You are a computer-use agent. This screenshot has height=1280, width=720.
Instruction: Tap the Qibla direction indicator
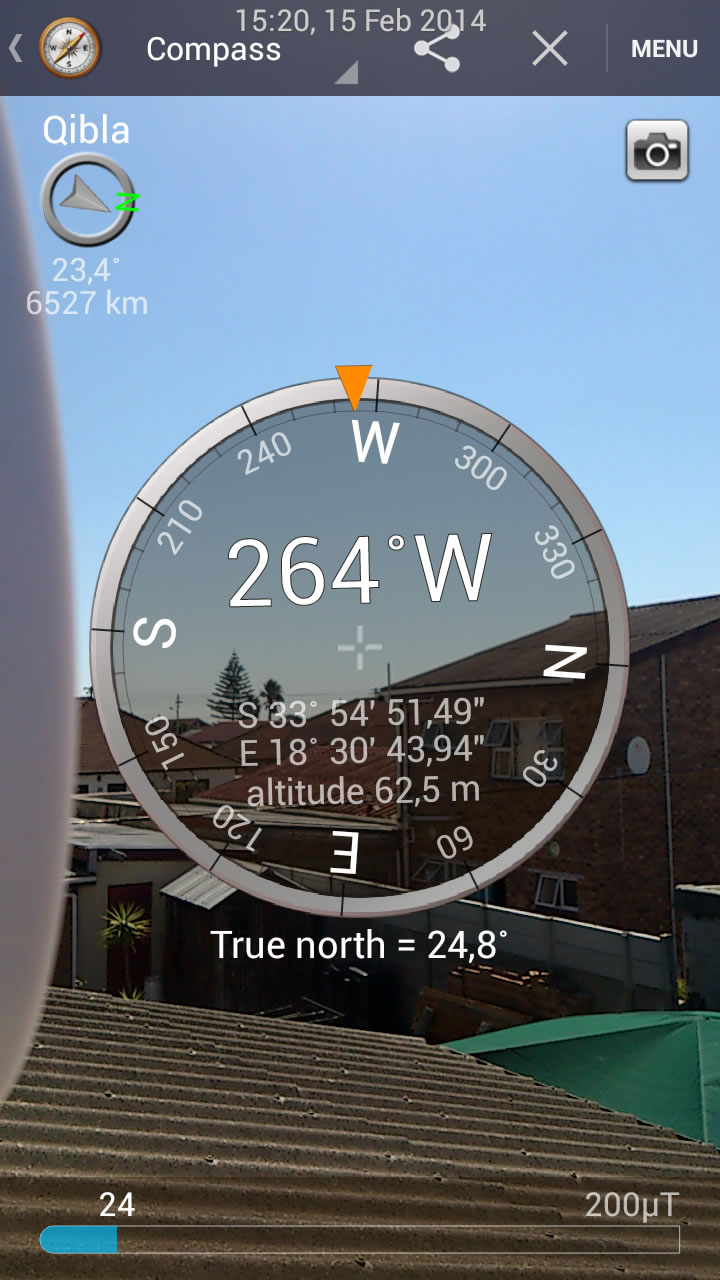(88, 200)
